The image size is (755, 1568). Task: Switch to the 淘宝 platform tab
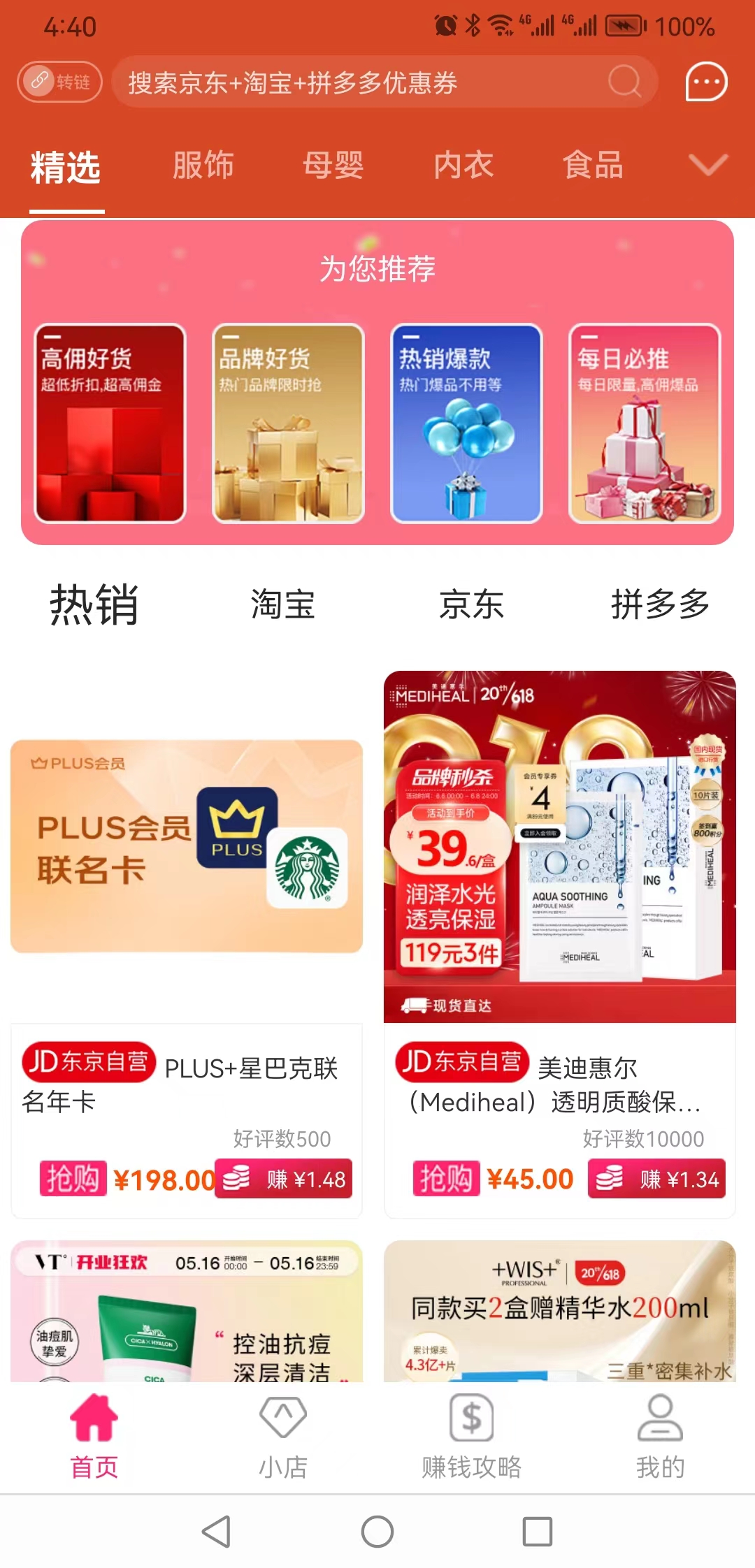click(x=282, y=604)
